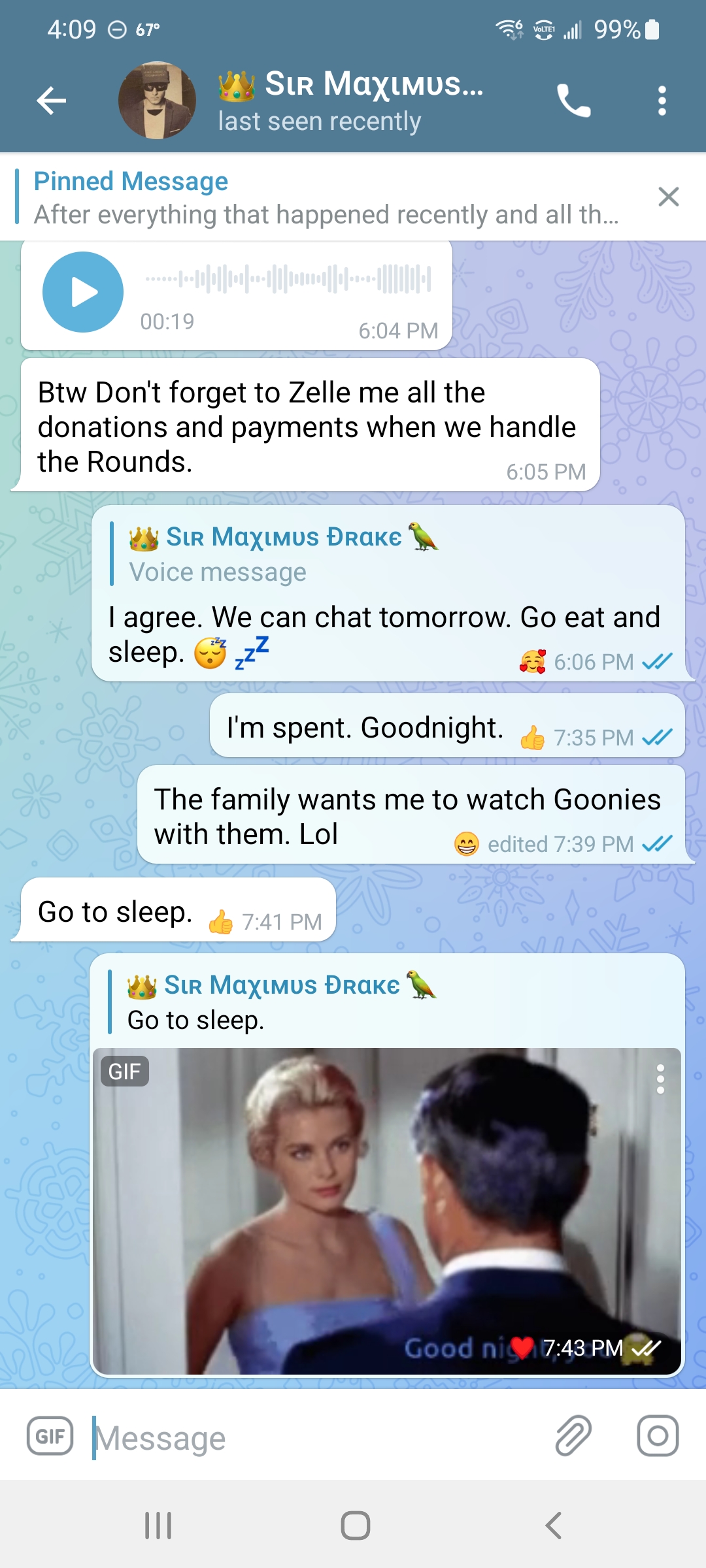Viewport: 706px width, 1568px height.
Task: Open Sir Maximus's profile picture
Action: click(157, 101)
